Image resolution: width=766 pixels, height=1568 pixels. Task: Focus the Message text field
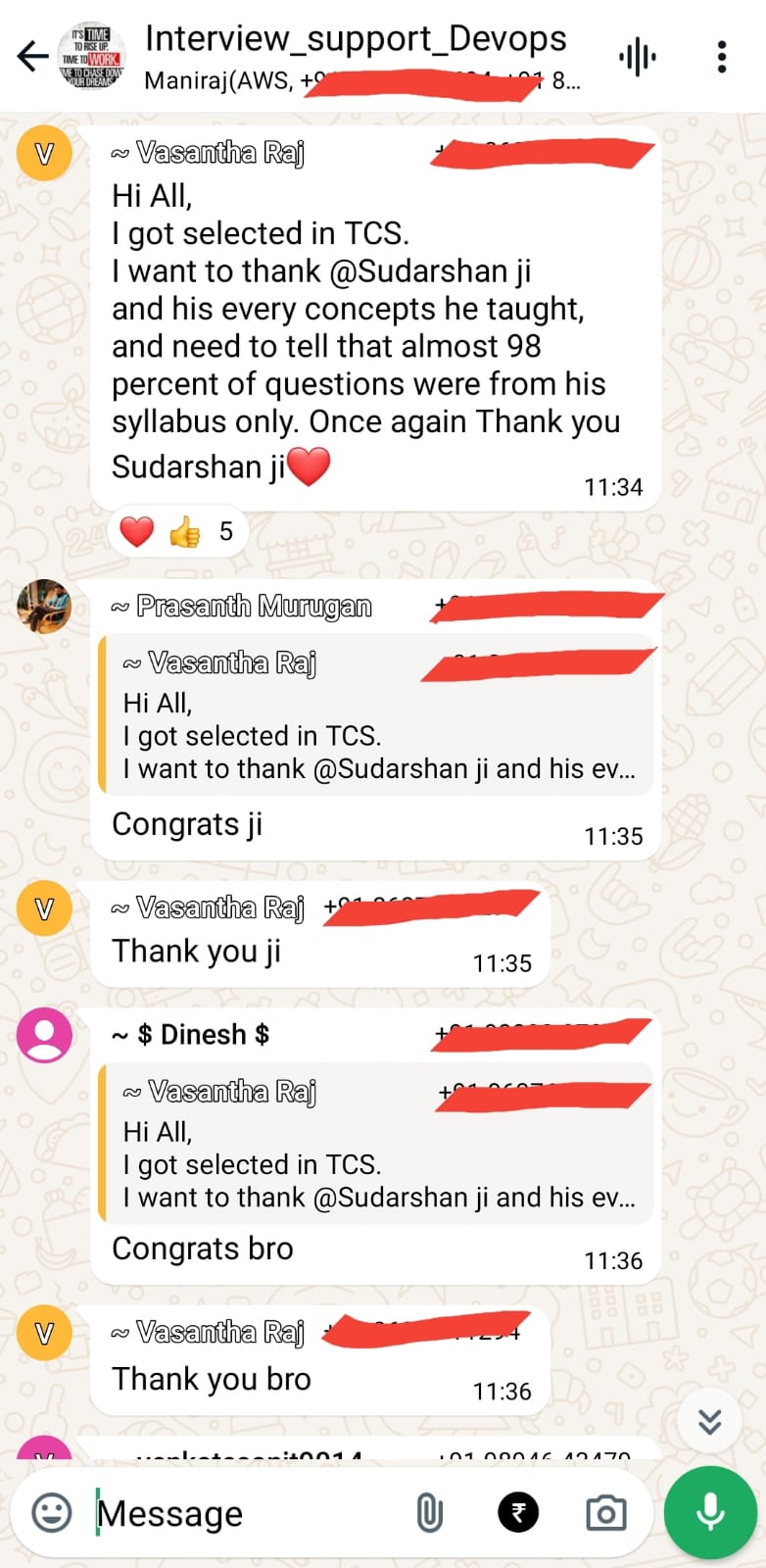click(x=245, y=1514)
